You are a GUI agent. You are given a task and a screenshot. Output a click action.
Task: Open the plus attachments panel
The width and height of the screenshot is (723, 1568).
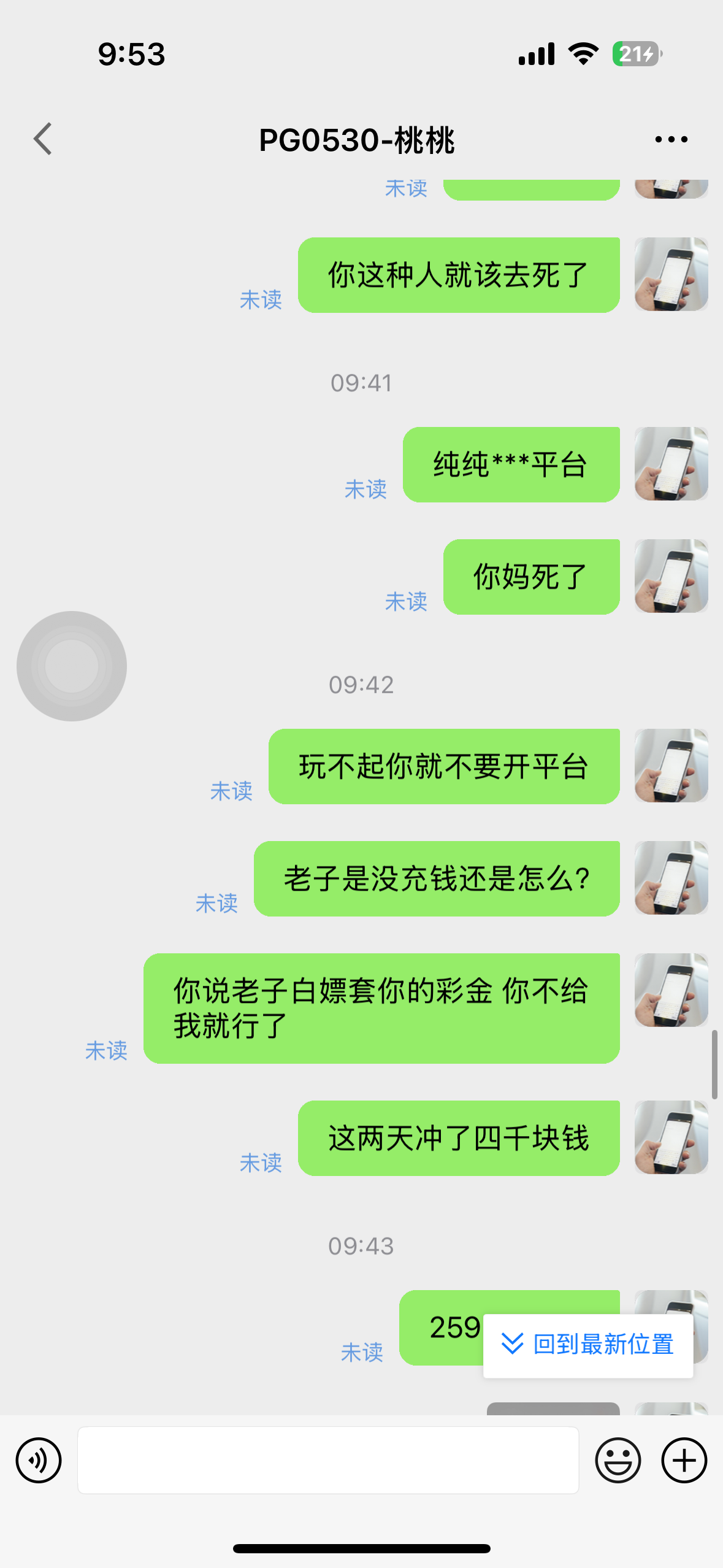684,1460
